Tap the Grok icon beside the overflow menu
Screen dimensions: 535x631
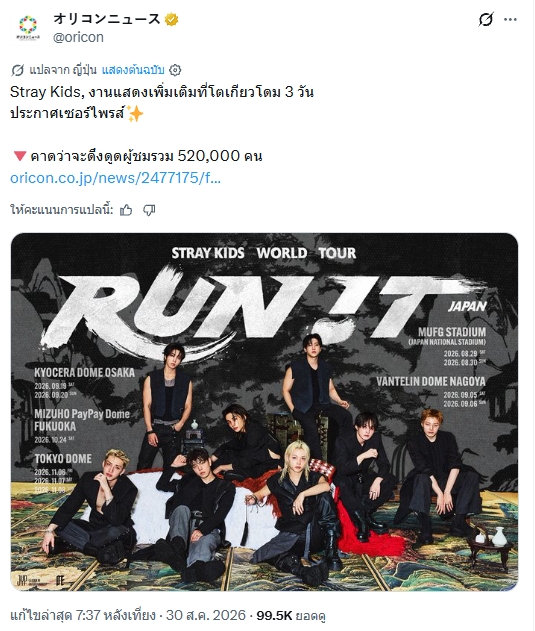point(486,19)
